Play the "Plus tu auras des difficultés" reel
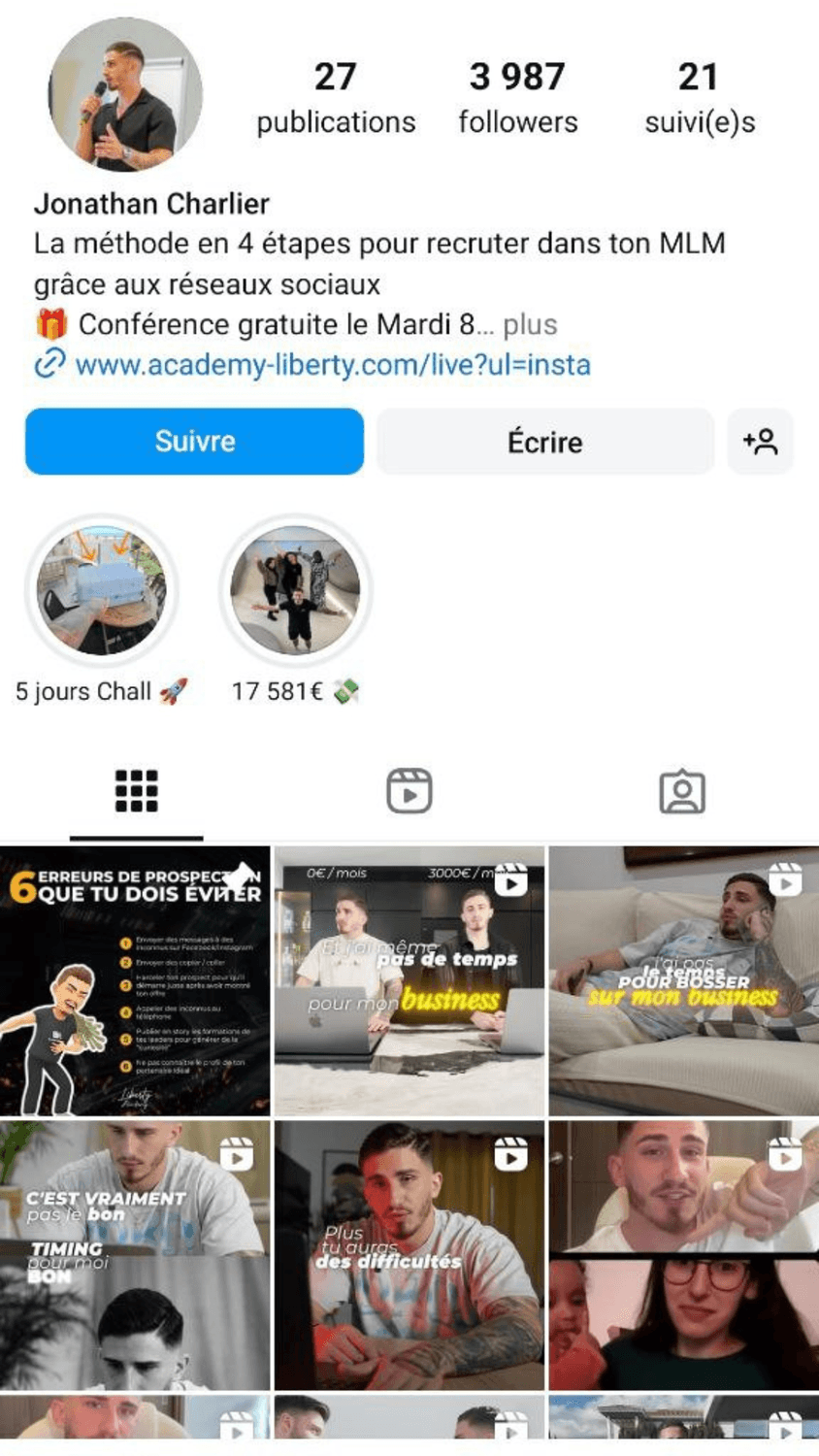This screenshot has width=819, height=1456. coord(409,1255)
